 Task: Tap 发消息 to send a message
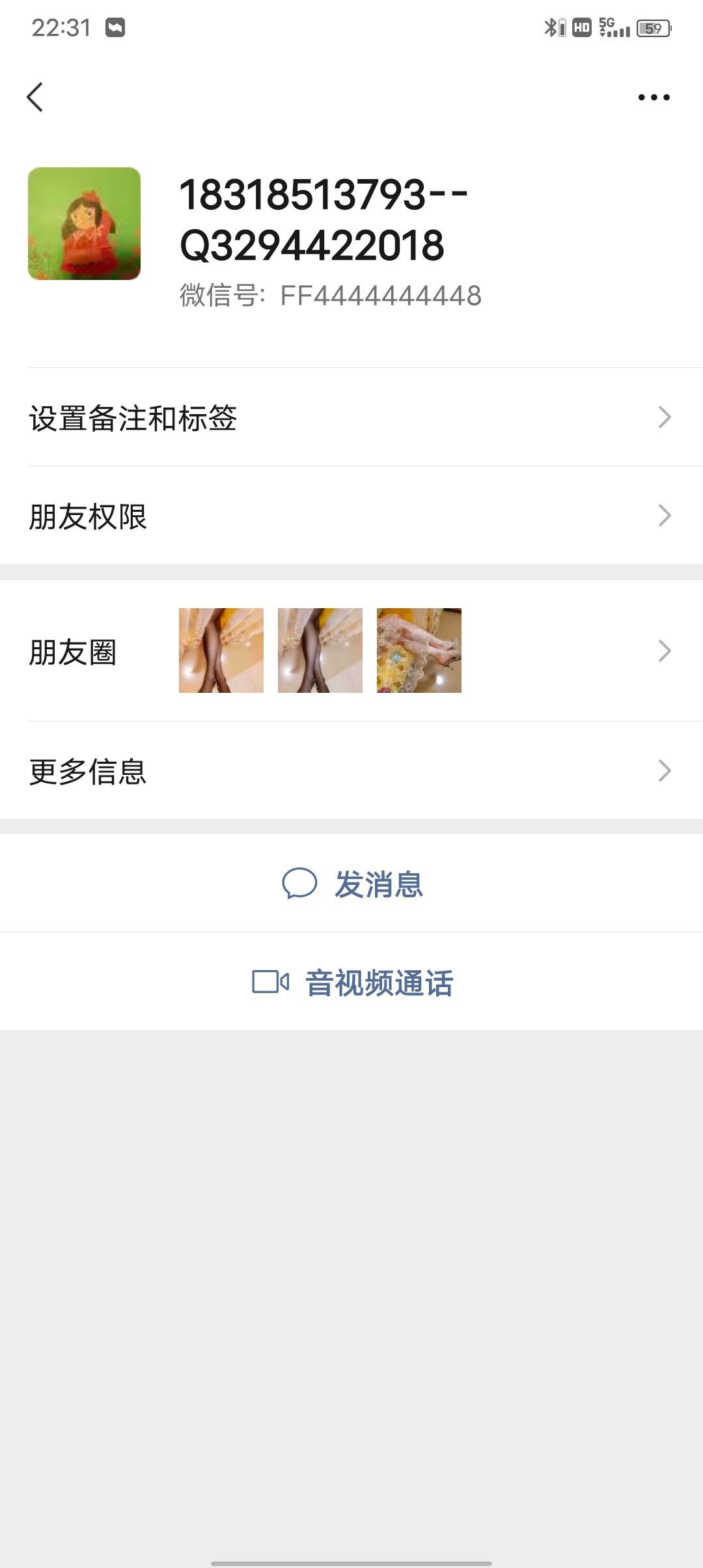pos(353,884)
